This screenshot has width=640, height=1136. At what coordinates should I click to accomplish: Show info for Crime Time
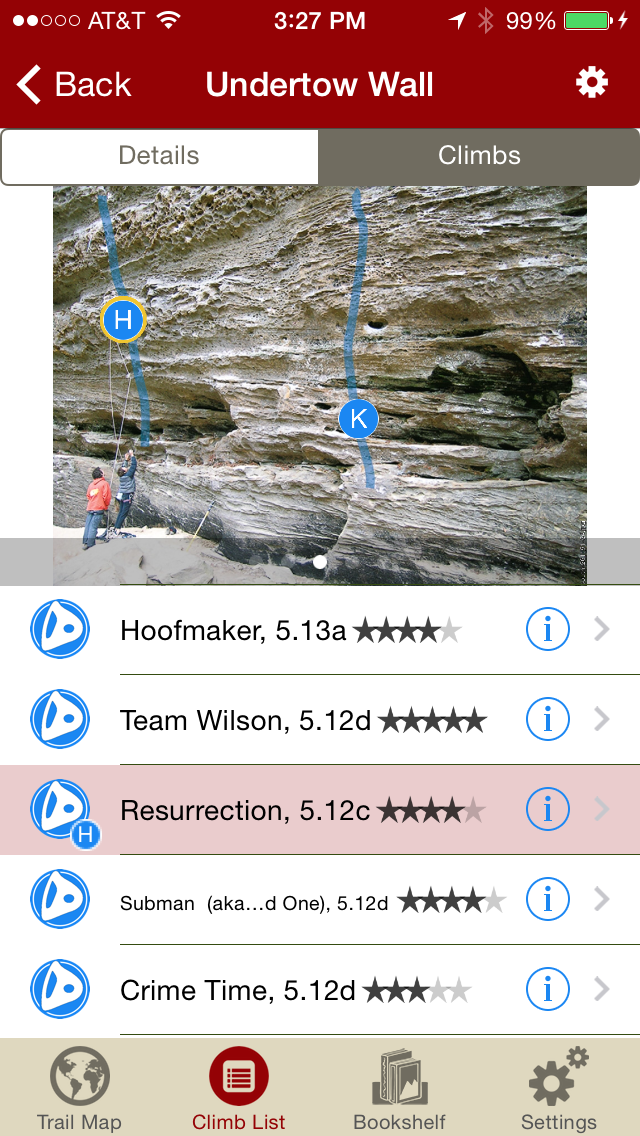click(547, 990)
